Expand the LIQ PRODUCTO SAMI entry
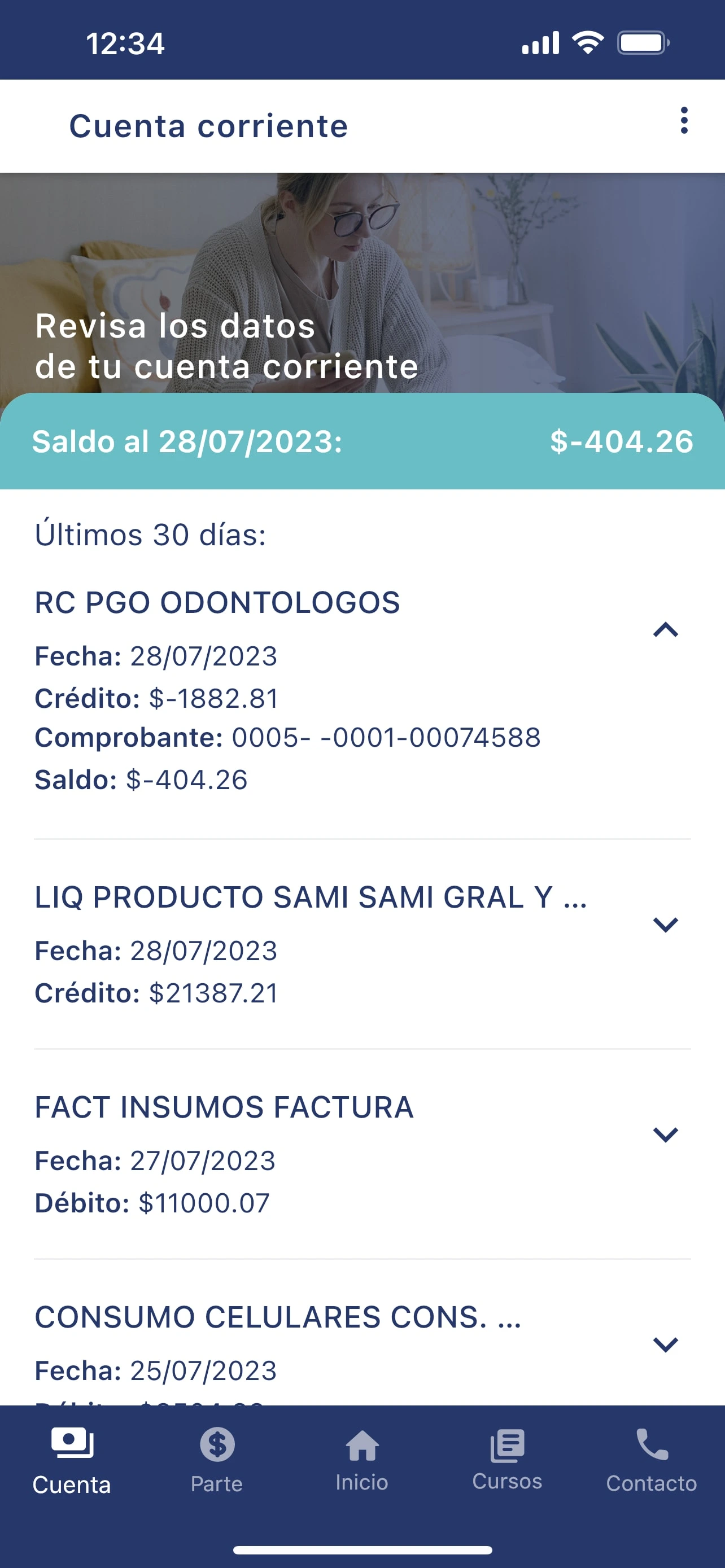The width and height of the screenshot is (725, 1568). pos(665,924)
